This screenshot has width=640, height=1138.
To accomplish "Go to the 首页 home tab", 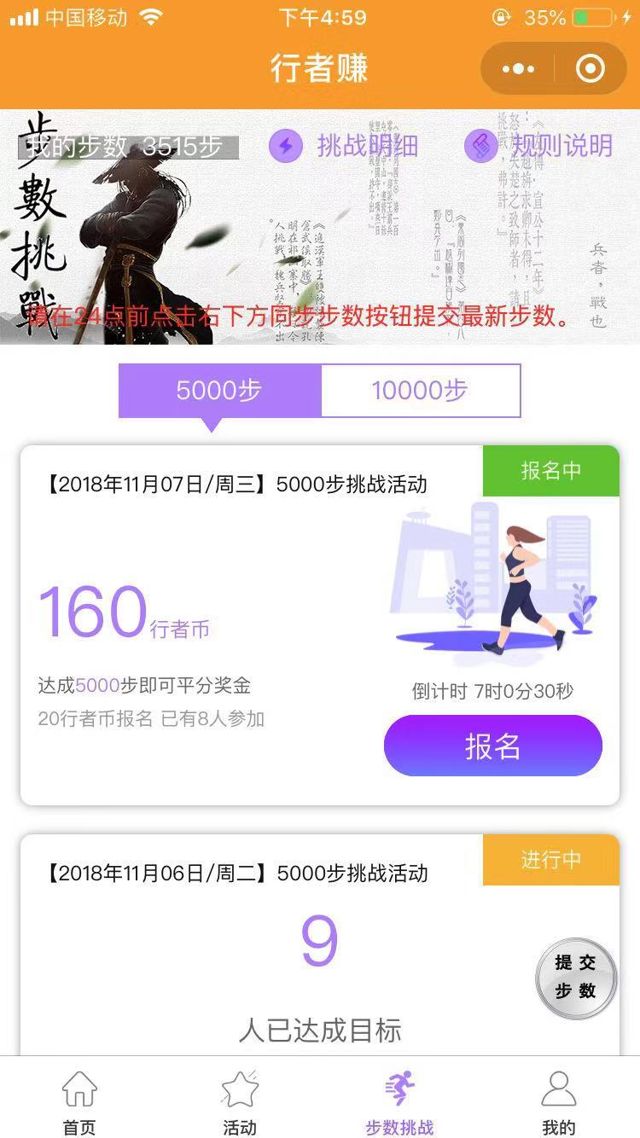I will click(x=80, y=1100).
